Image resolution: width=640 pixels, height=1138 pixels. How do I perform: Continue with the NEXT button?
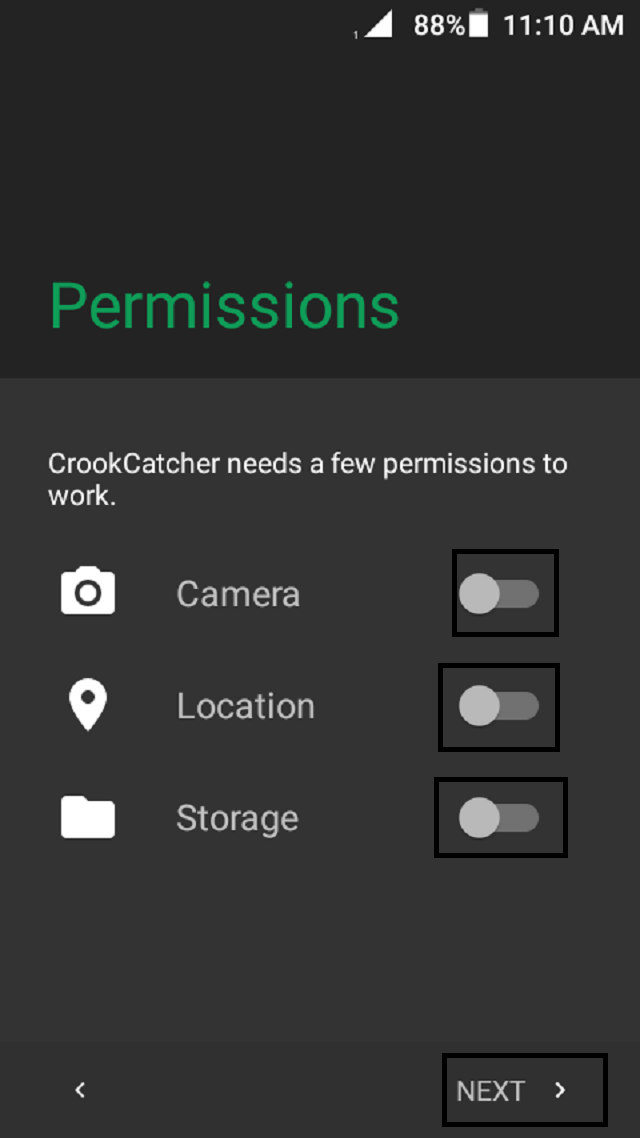pyautogui.click(x=512, y=1090)
